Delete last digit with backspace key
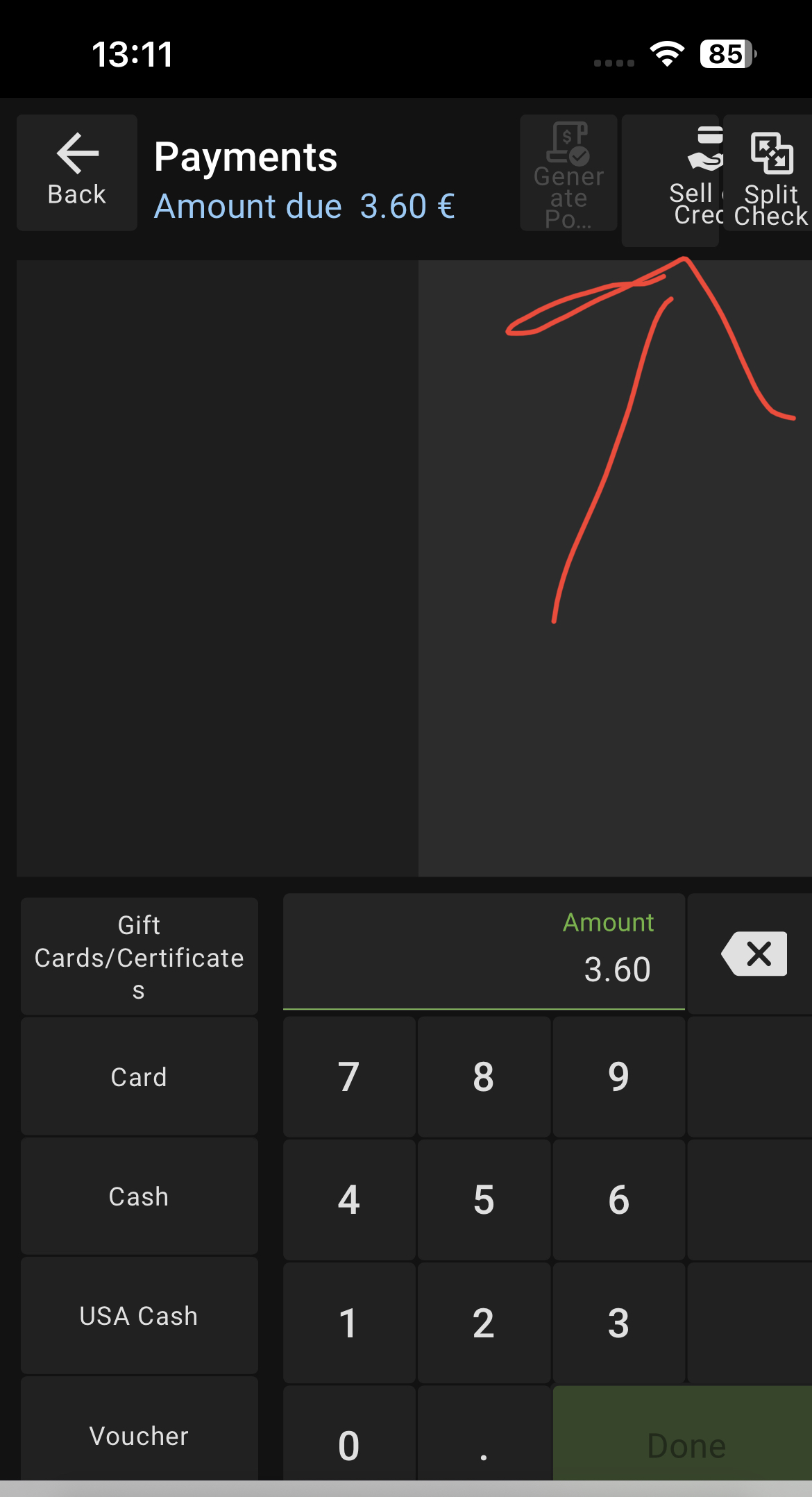The image size is (812, 1497). 754,954
